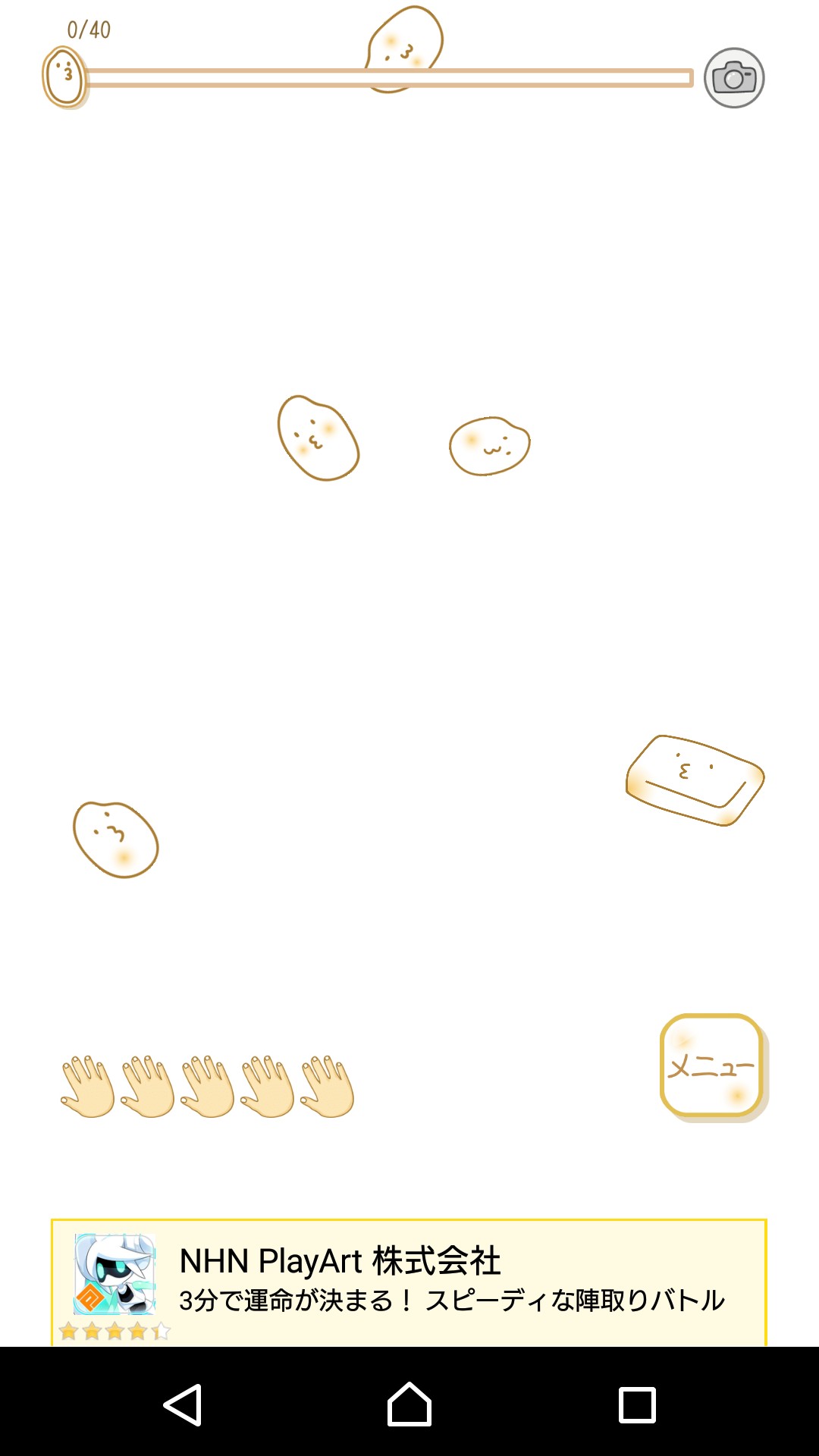Image resolution: width=819 pixels, height=1456 pixels.
Task: Open the NHN PlayArt ad banner
Action: 409,1282
